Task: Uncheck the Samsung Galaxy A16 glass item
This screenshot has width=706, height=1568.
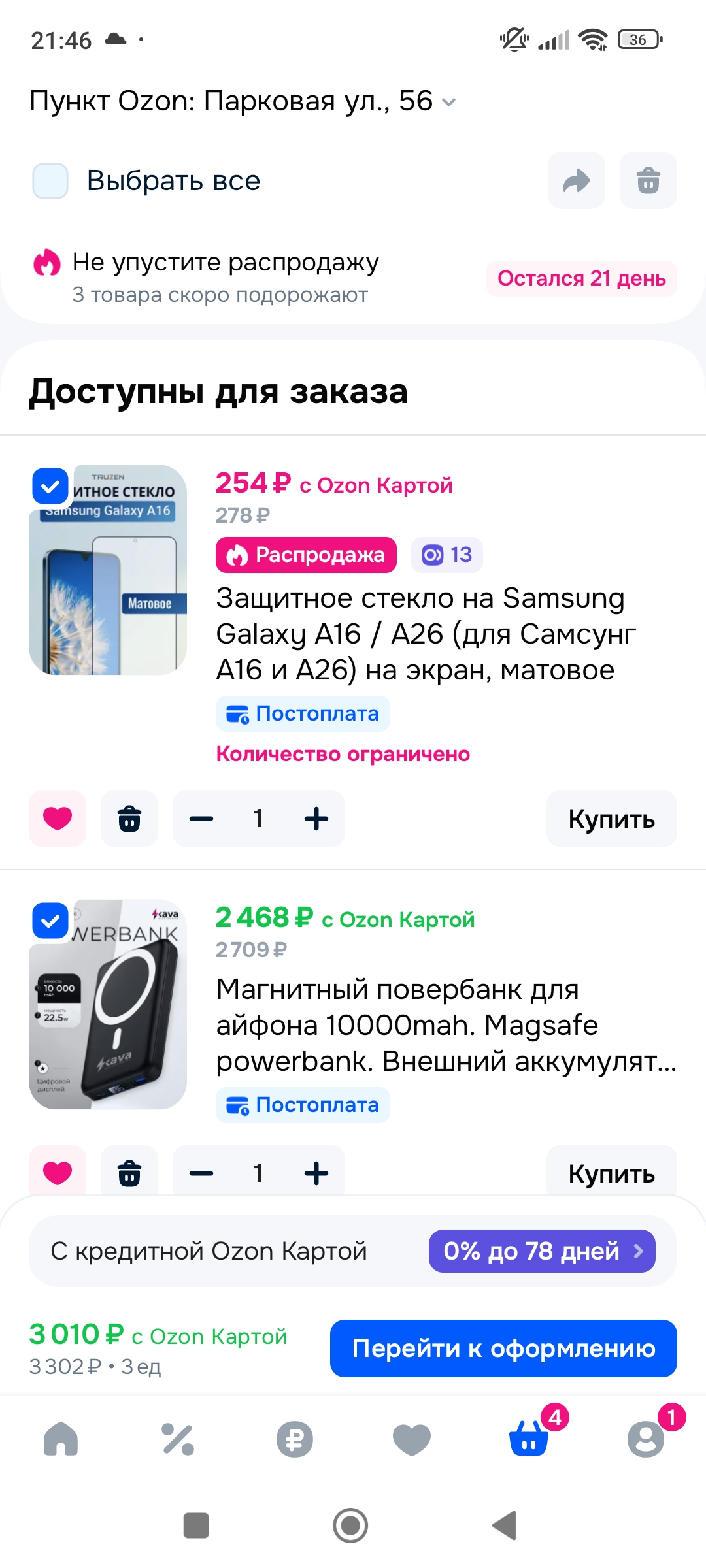Action: pos(50,486)
